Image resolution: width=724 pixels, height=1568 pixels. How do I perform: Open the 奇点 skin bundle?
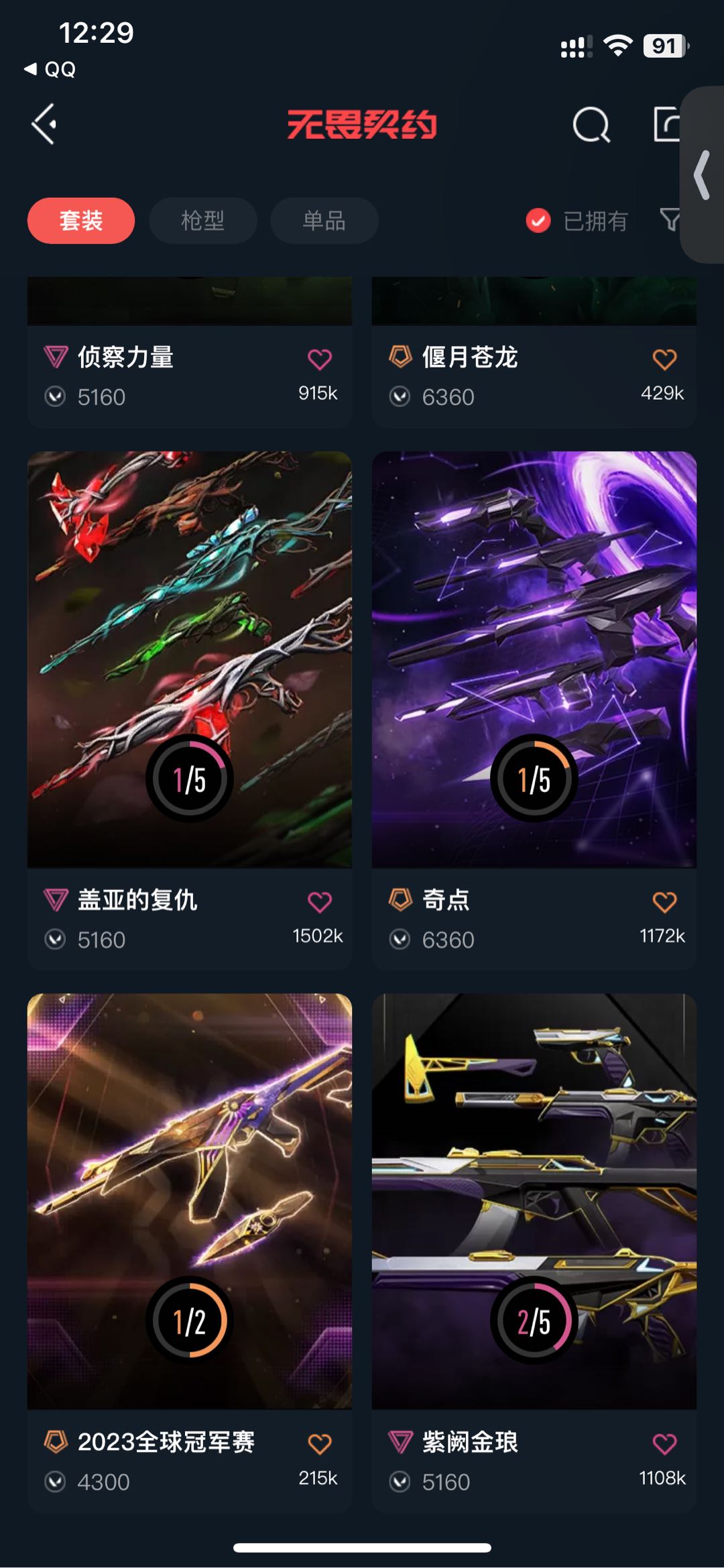point(534,659)
